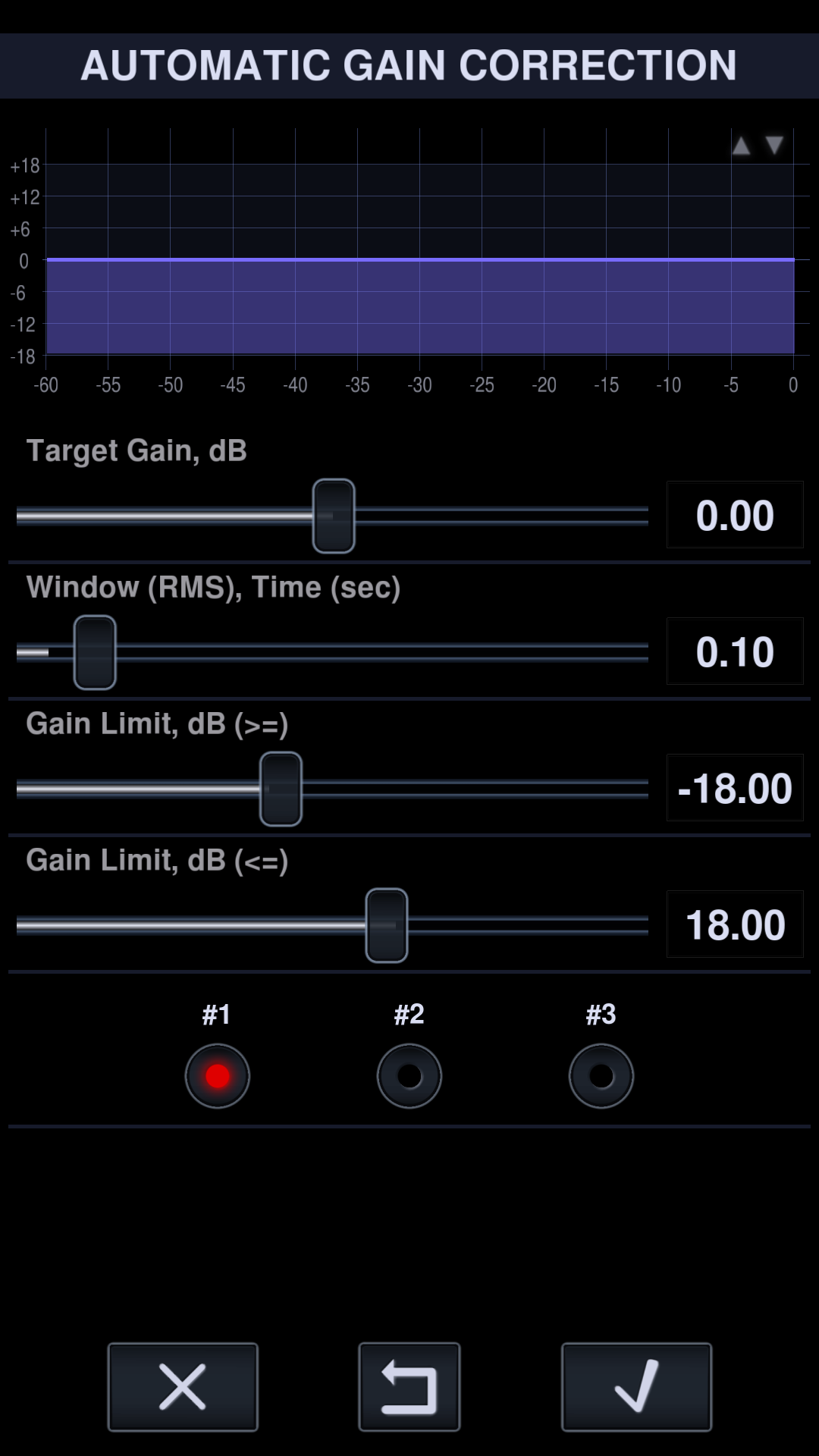
Task: Cancel with the X button
Action: [x=183, y=1387]
